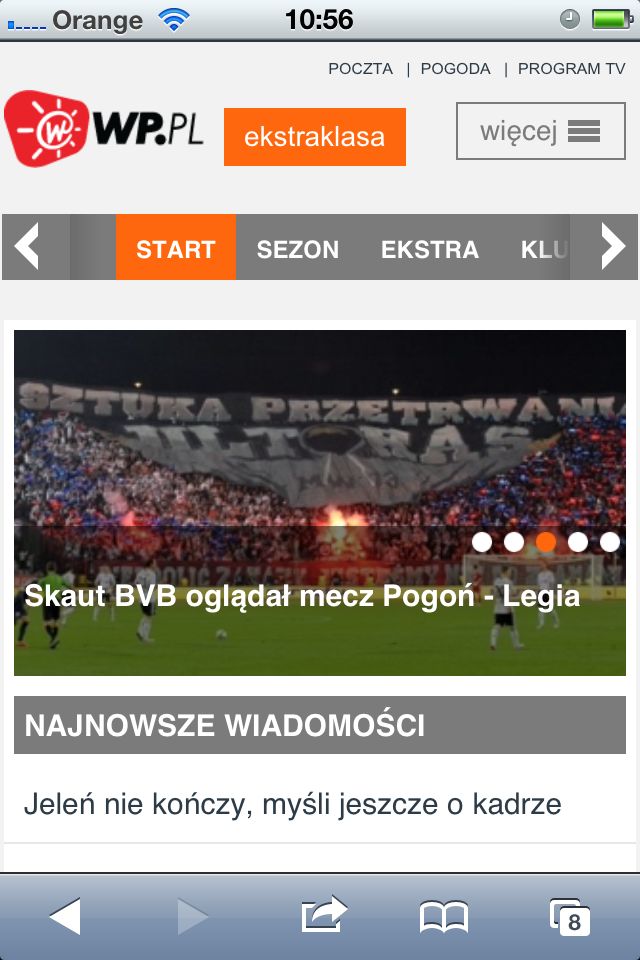
Task: Expand the więcej menu
Action: [540, 131]
